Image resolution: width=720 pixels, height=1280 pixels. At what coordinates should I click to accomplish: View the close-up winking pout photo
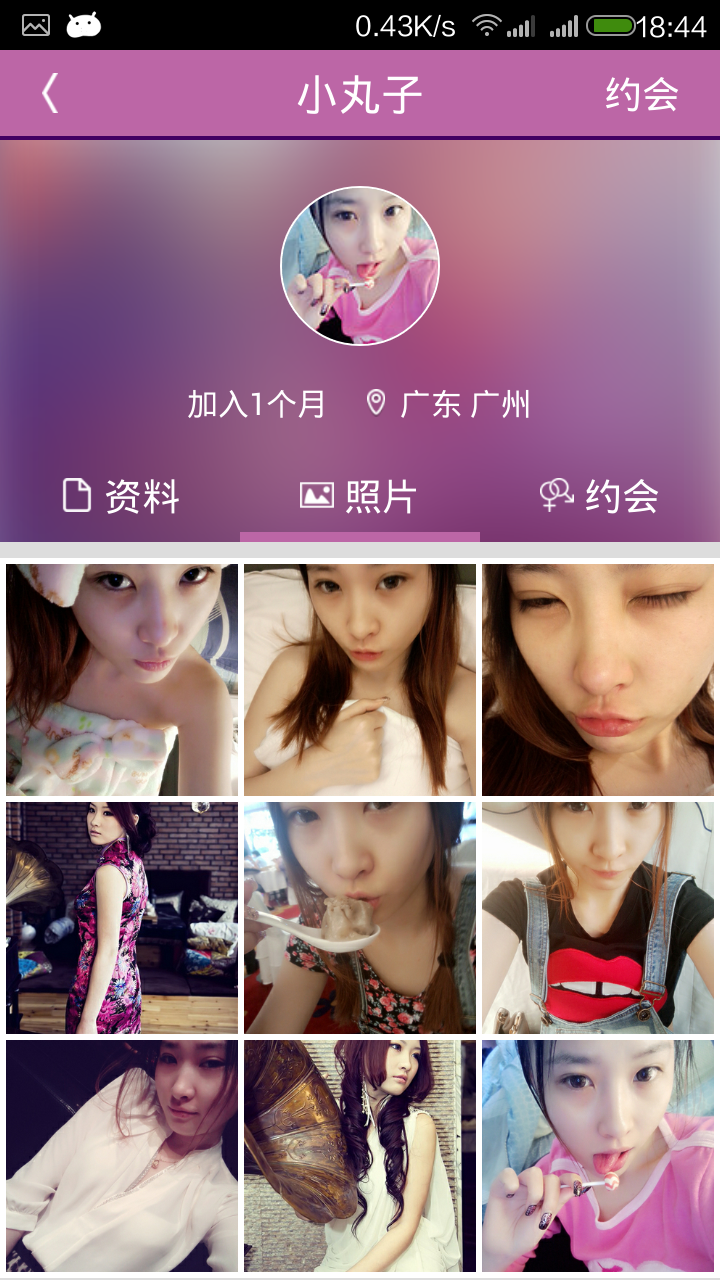click(x=598, y=680)
